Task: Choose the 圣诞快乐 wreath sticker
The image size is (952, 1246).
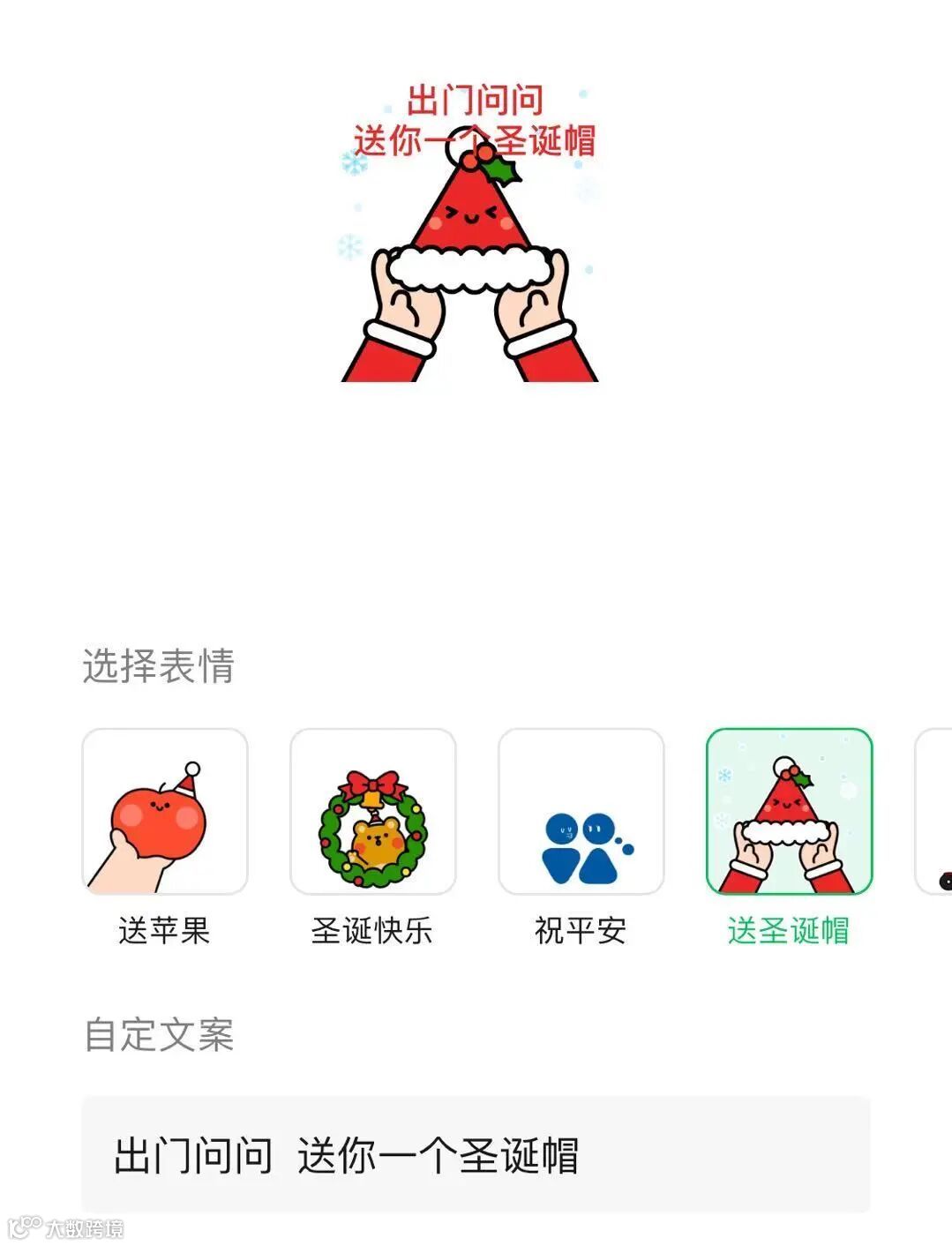Action: click(373, 812)
